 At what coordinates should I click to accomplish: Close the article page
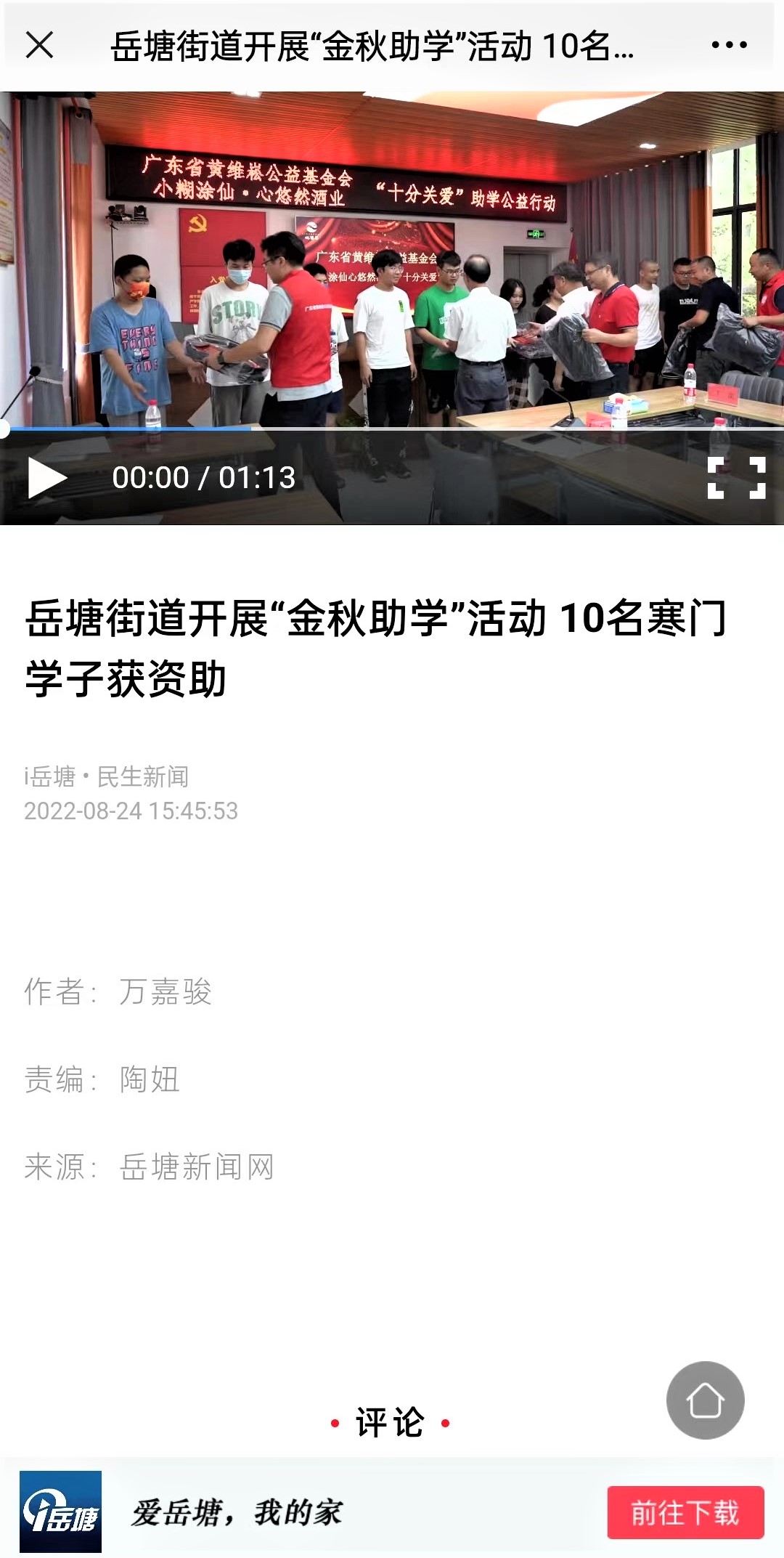(x=39, y=45)
